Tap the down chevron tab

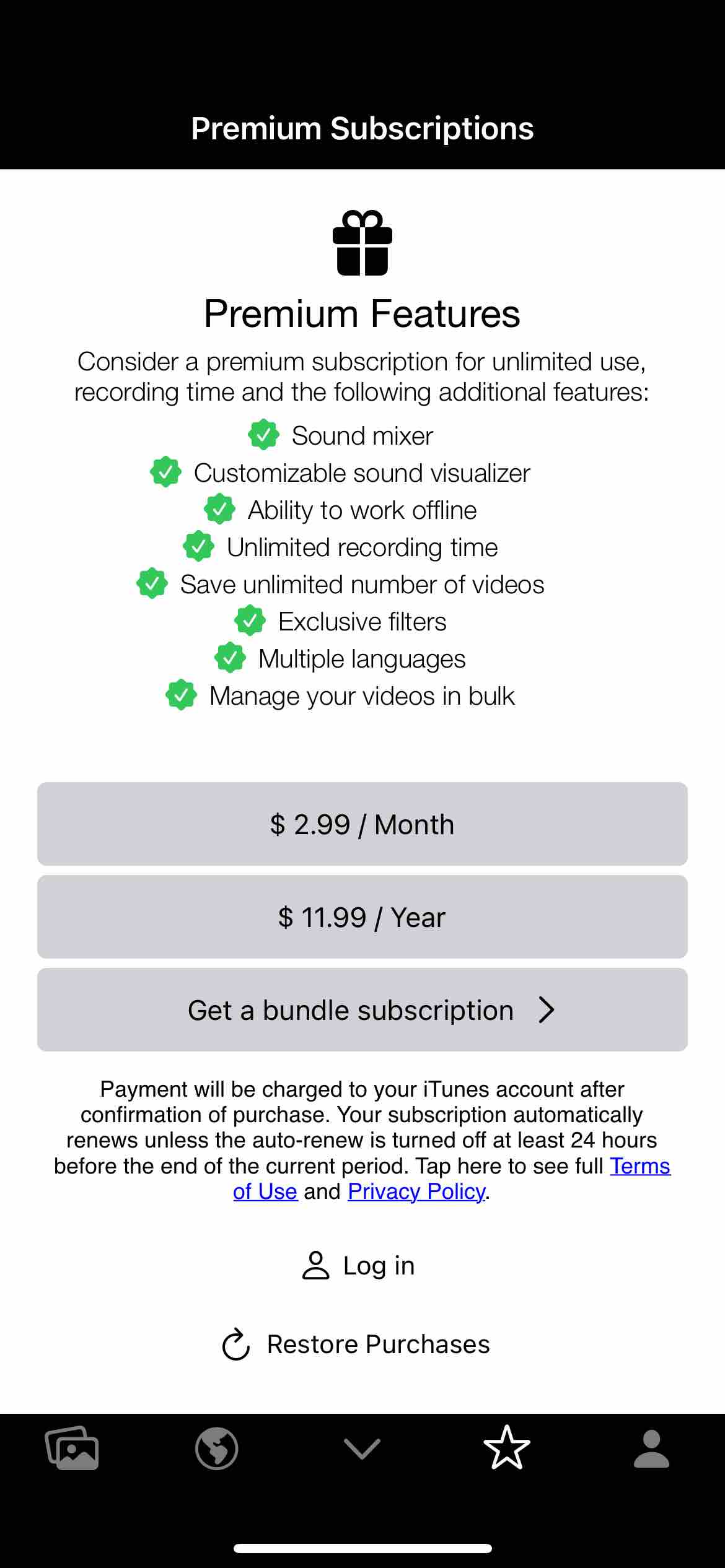[x=362, y=1449]
